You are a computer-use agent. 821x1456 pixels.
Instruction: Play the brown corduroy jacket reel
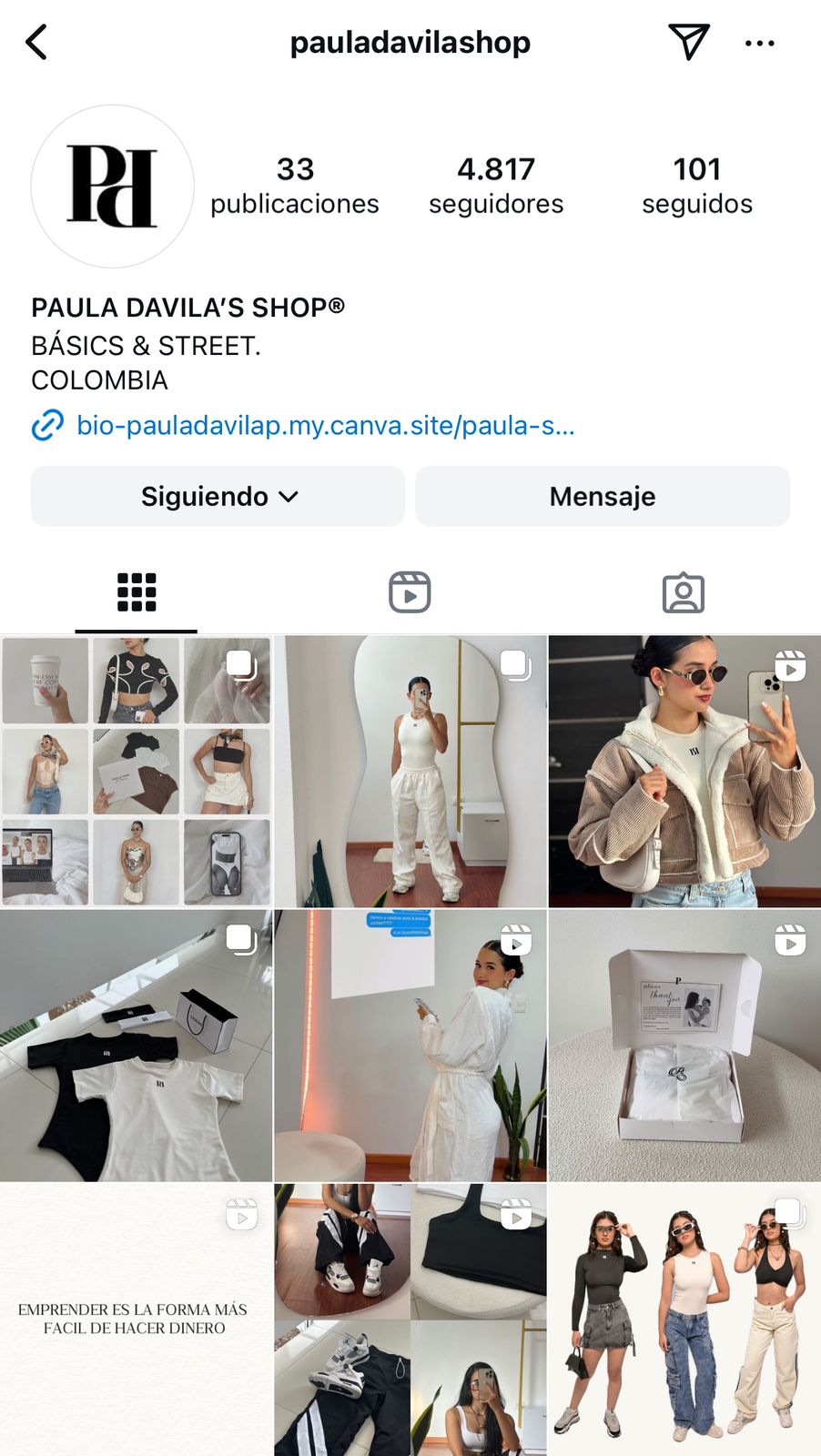pyautogui.click(x=684, y=772)
